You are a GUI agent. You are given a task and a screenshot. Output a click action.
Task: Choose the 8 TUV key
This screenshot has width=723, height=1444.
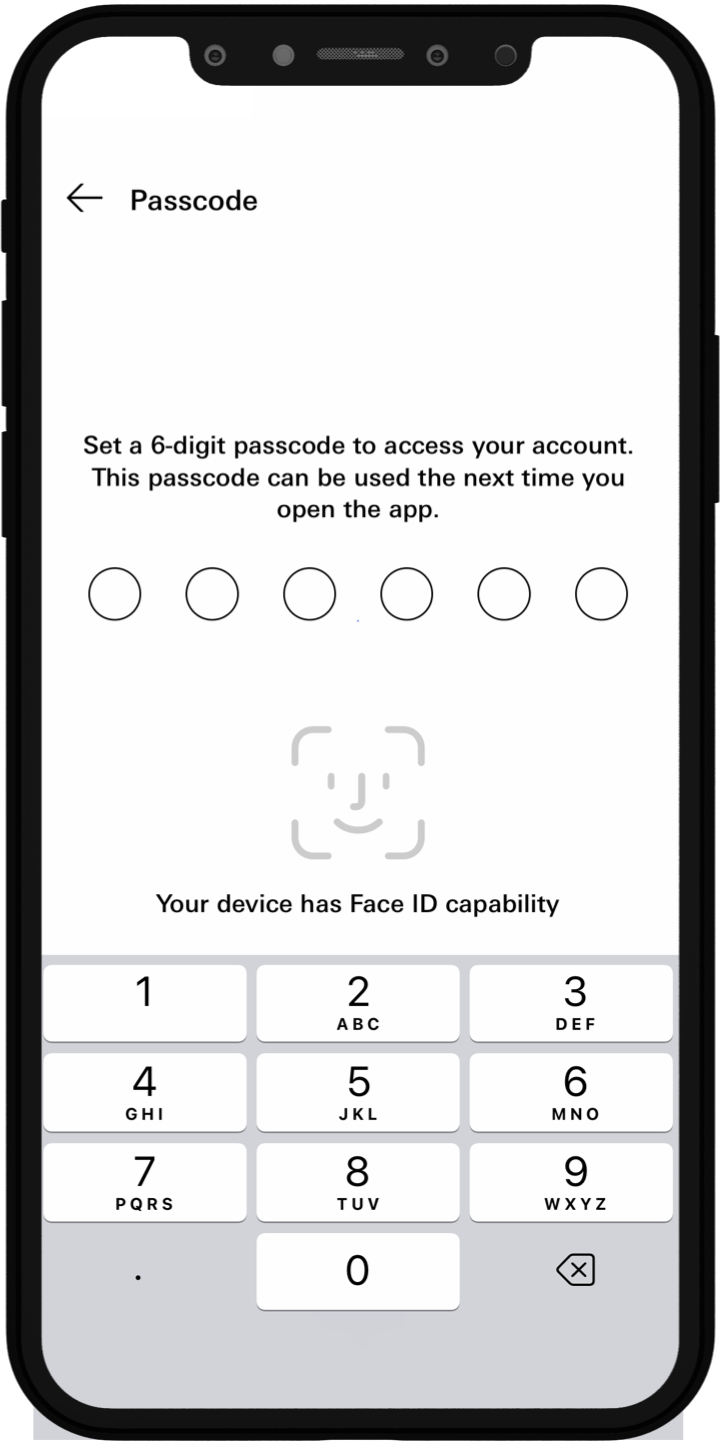pyautogui.click(x=358, y=1182)
